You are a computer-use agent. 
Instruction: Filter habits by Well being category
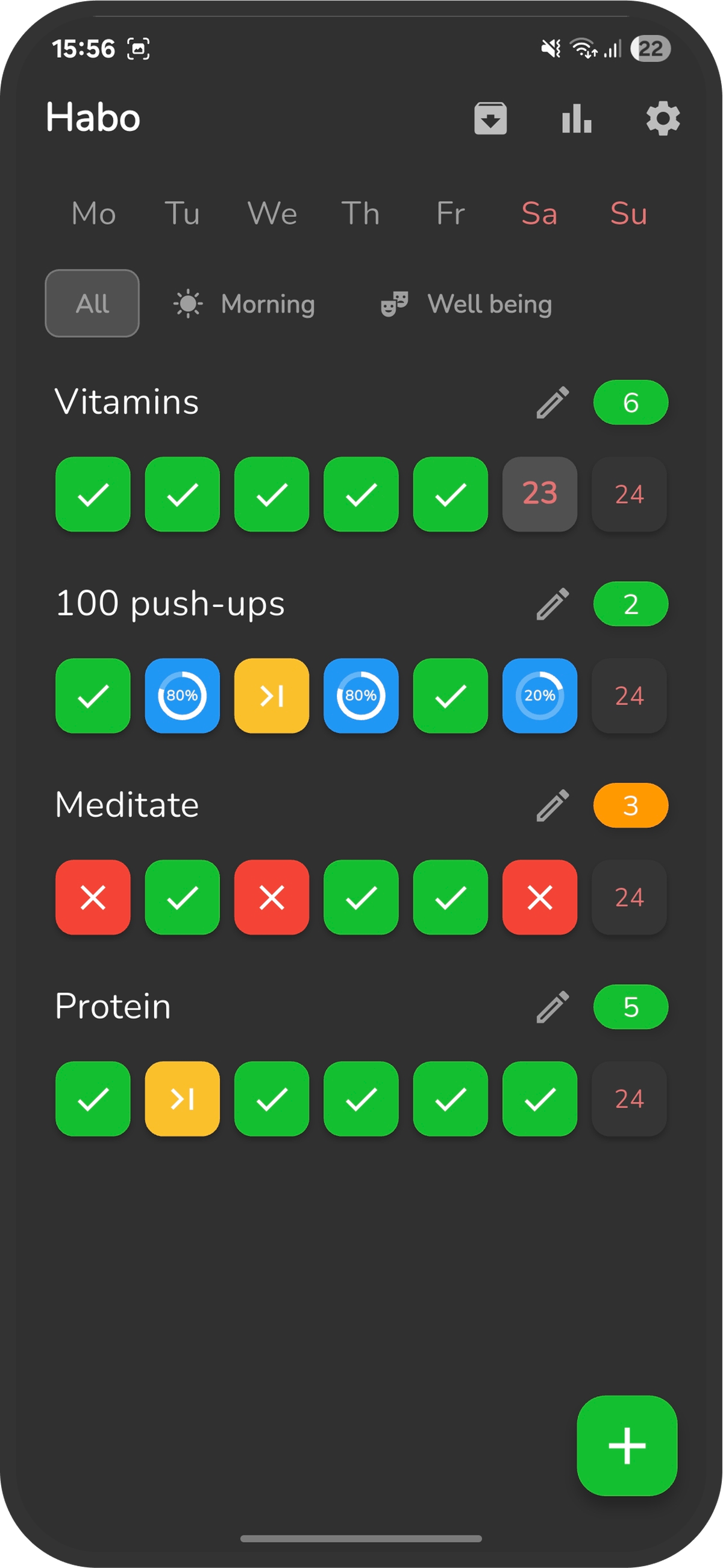[467, 304]
